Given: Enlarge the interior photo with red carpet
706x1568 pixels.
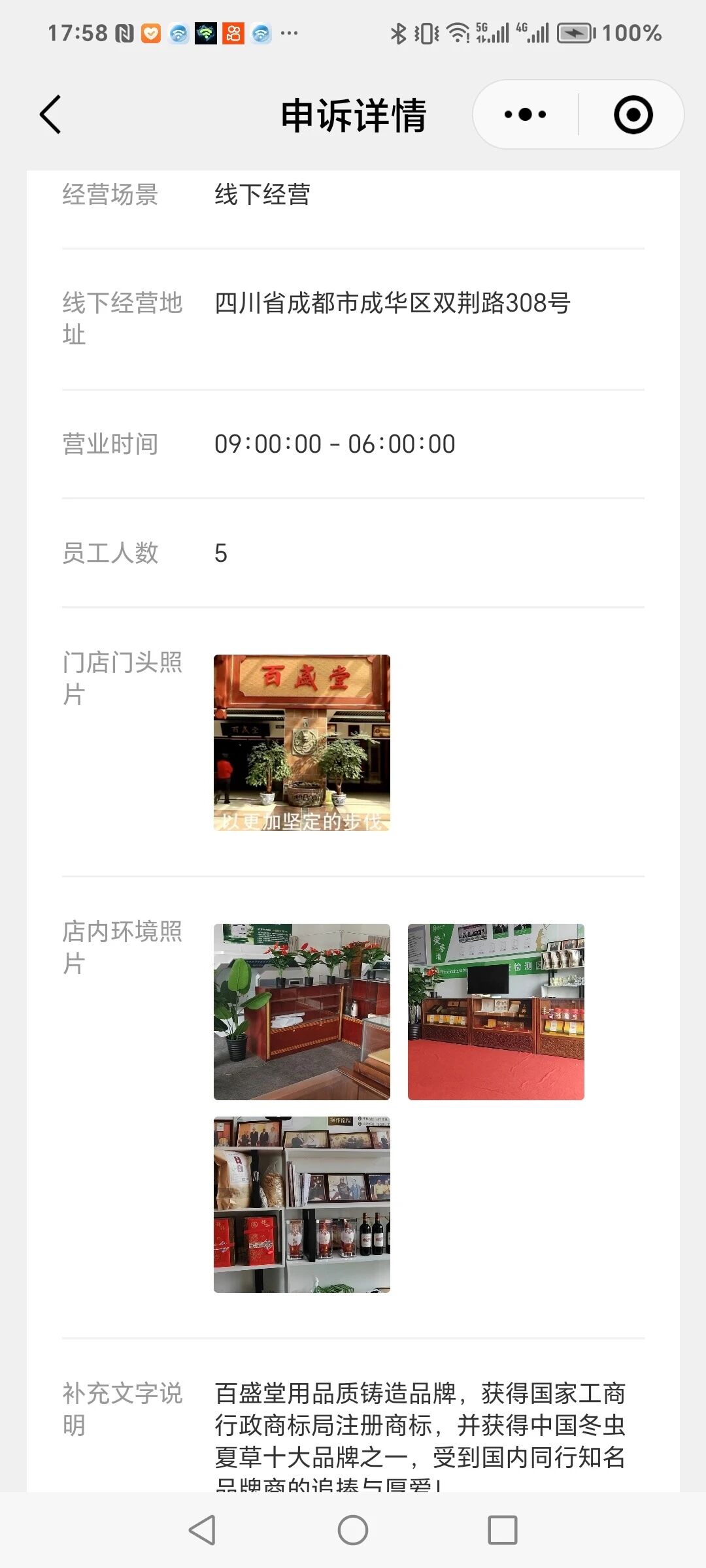Looking at the screenshot, I should (x=496, y=1012).
